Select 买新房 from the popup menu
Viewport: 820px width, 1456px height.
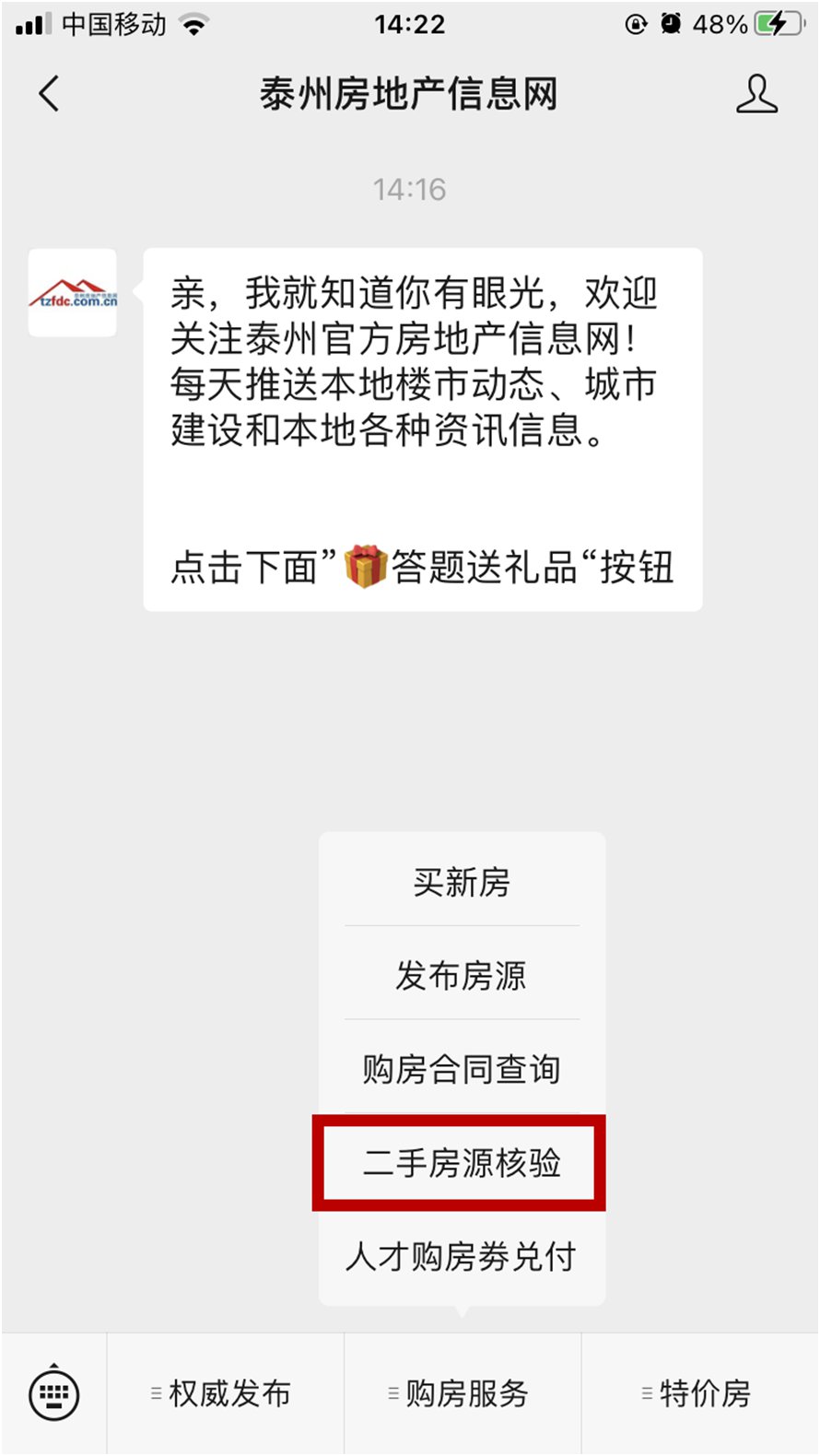[x=462, y=882]
